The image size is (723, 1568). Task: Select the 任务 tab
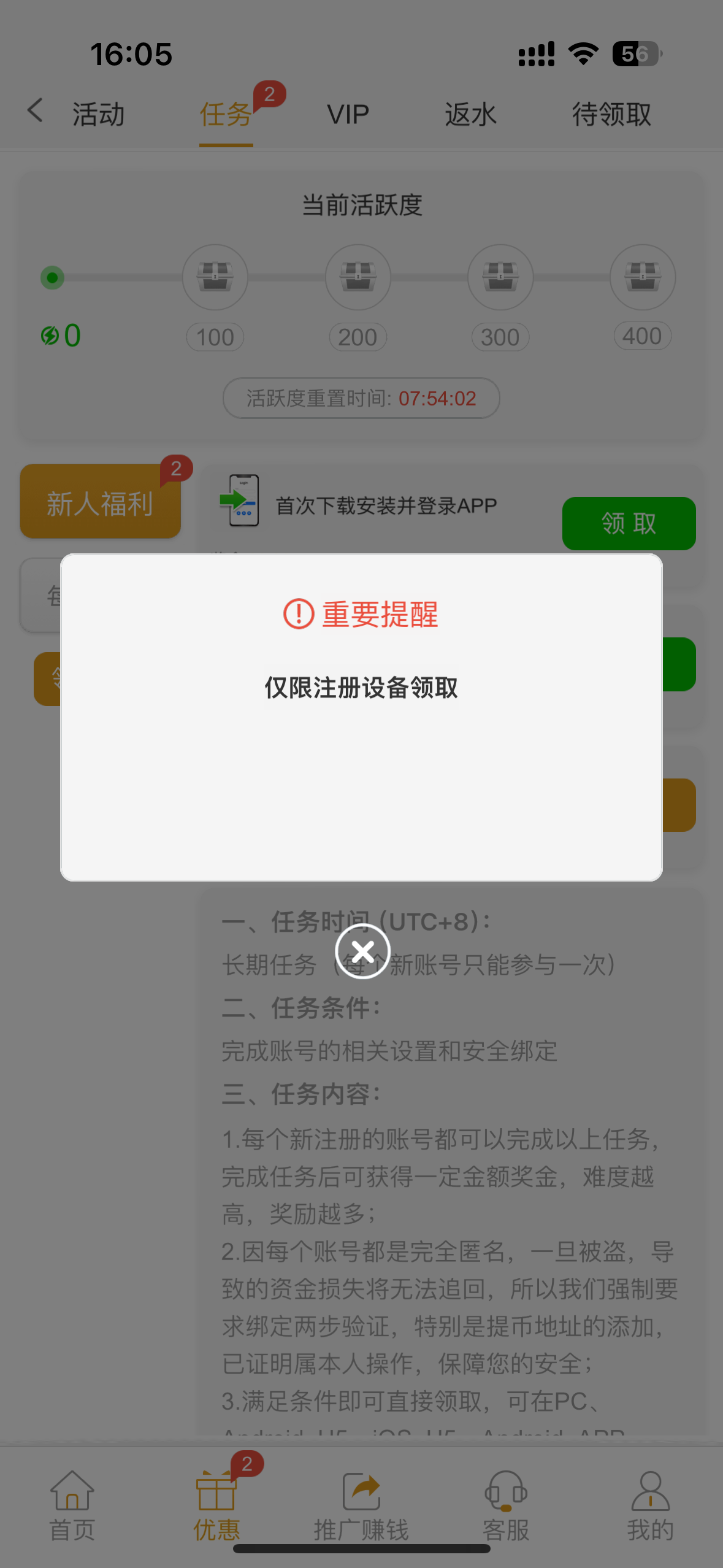226,115
